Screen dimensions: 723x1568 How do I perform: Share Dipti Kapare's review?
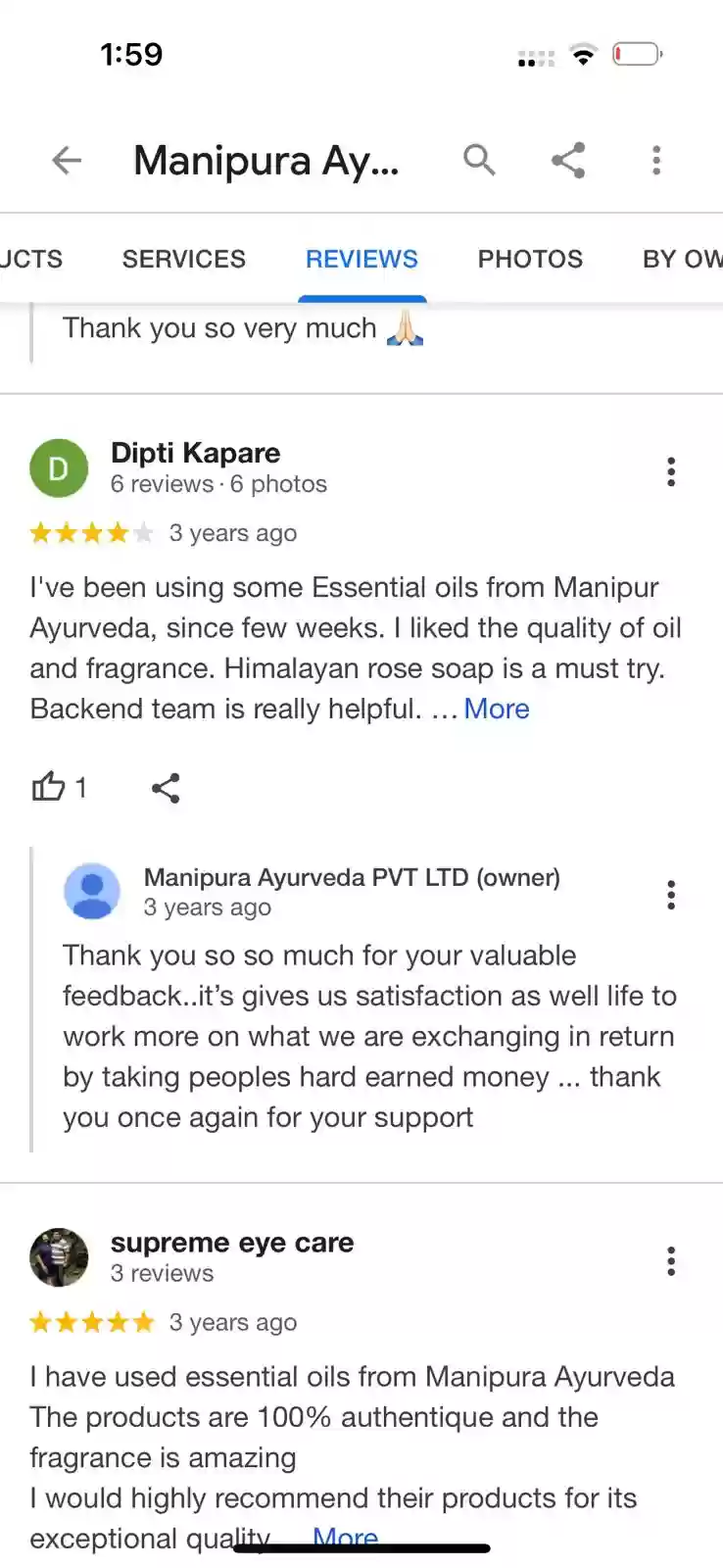pyautogui.click(x=166, y=788)
